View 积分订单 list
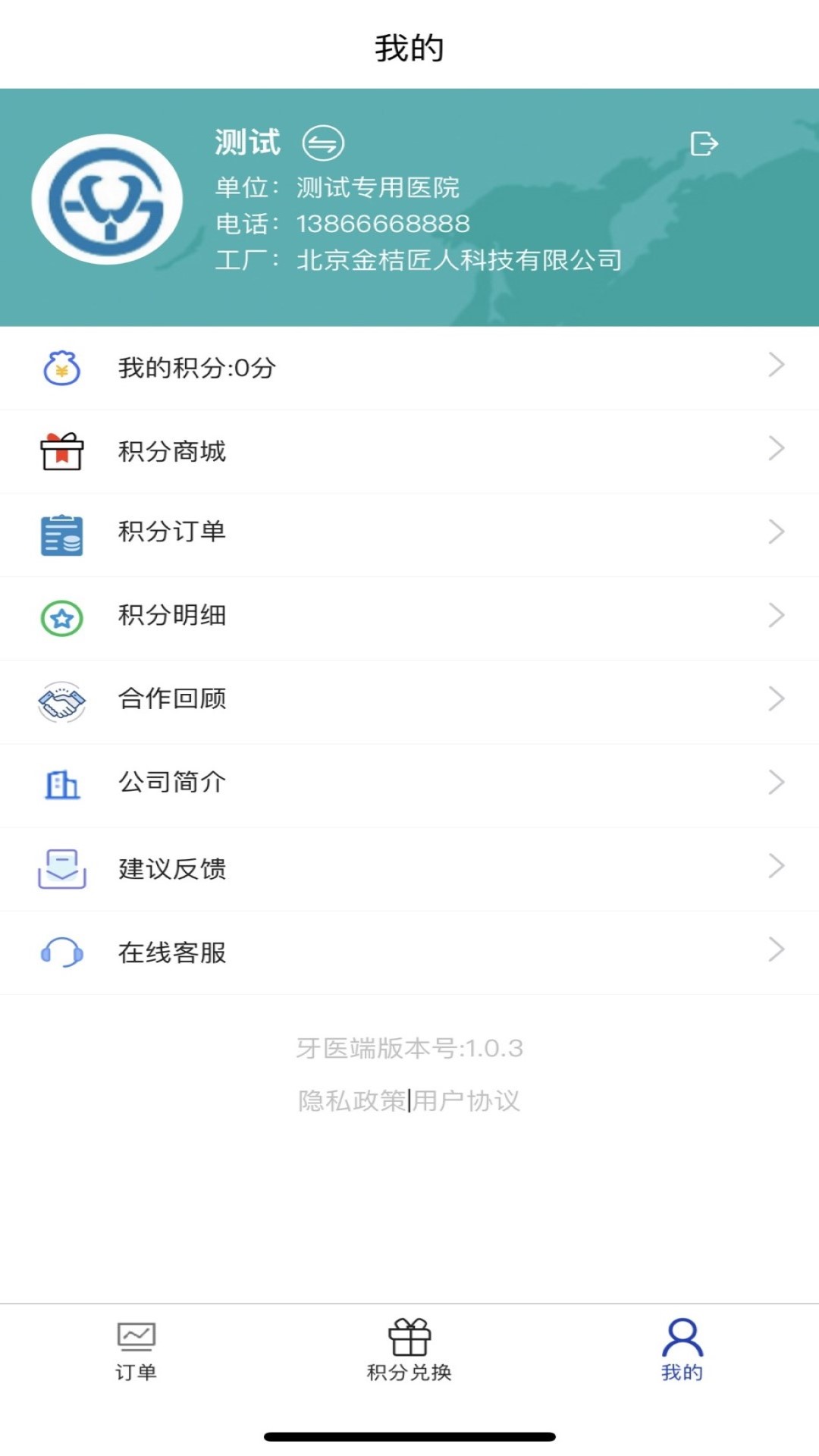 tap(409, 532)
